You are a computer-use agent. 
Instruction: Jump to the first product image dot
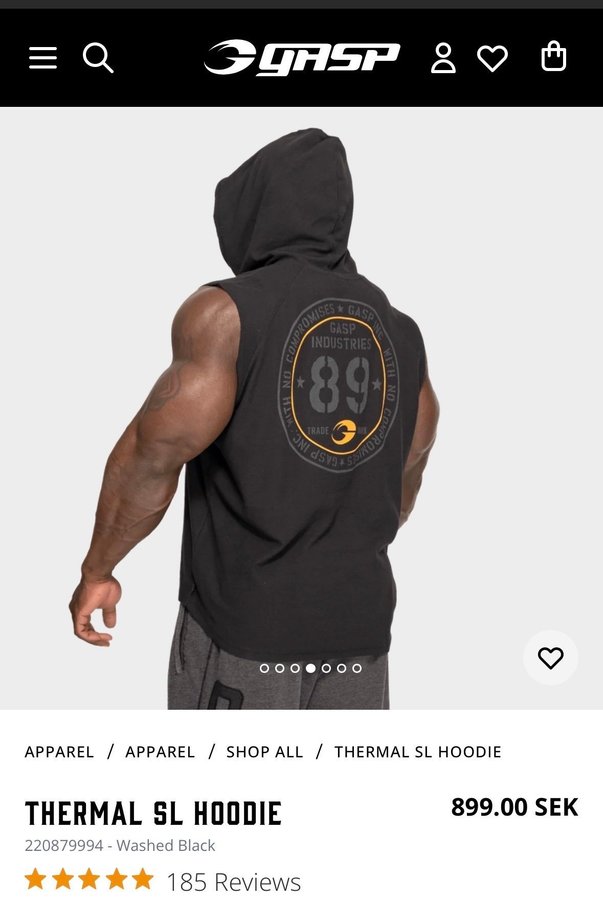click(x=264, y=668)
